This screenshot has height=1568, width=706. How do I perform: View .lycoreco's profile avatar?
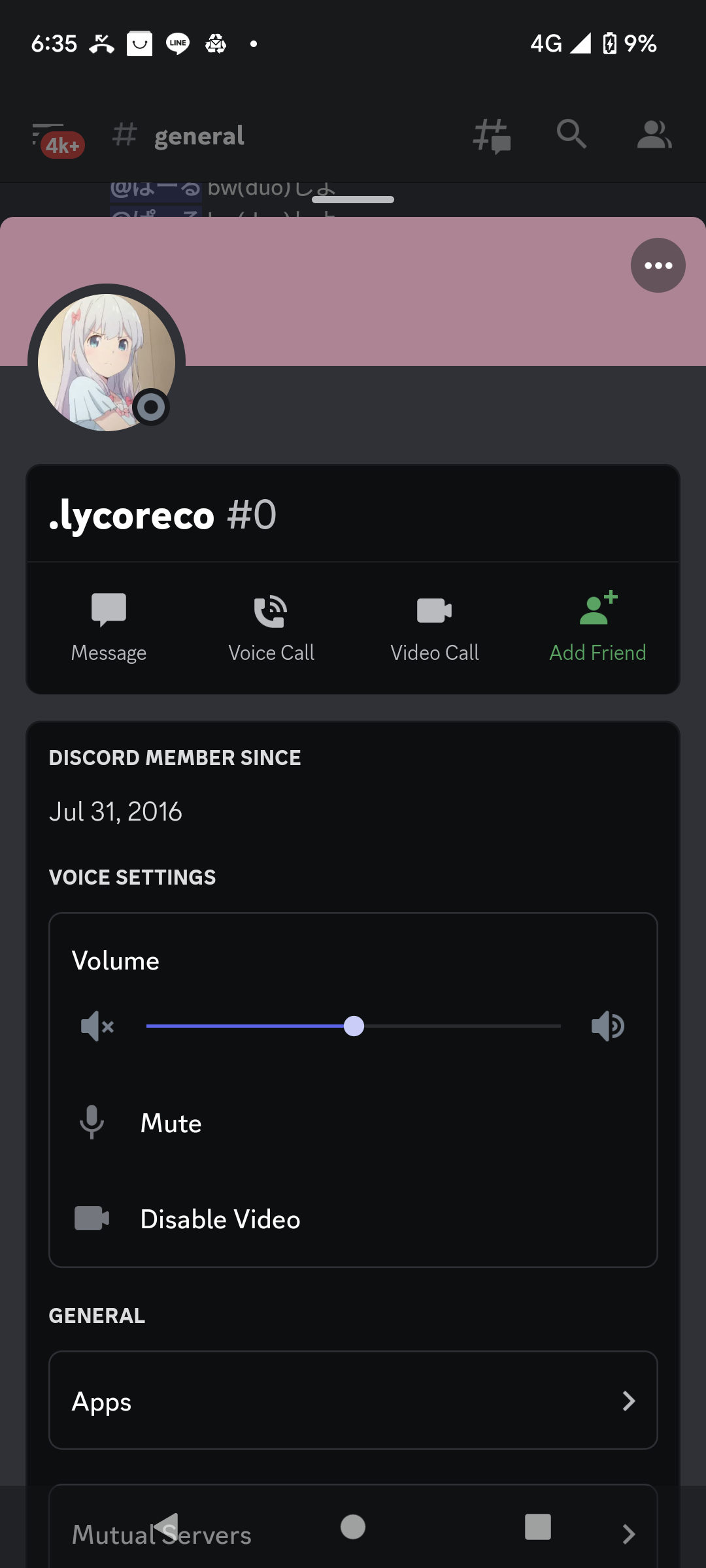(x=107, y=363)
